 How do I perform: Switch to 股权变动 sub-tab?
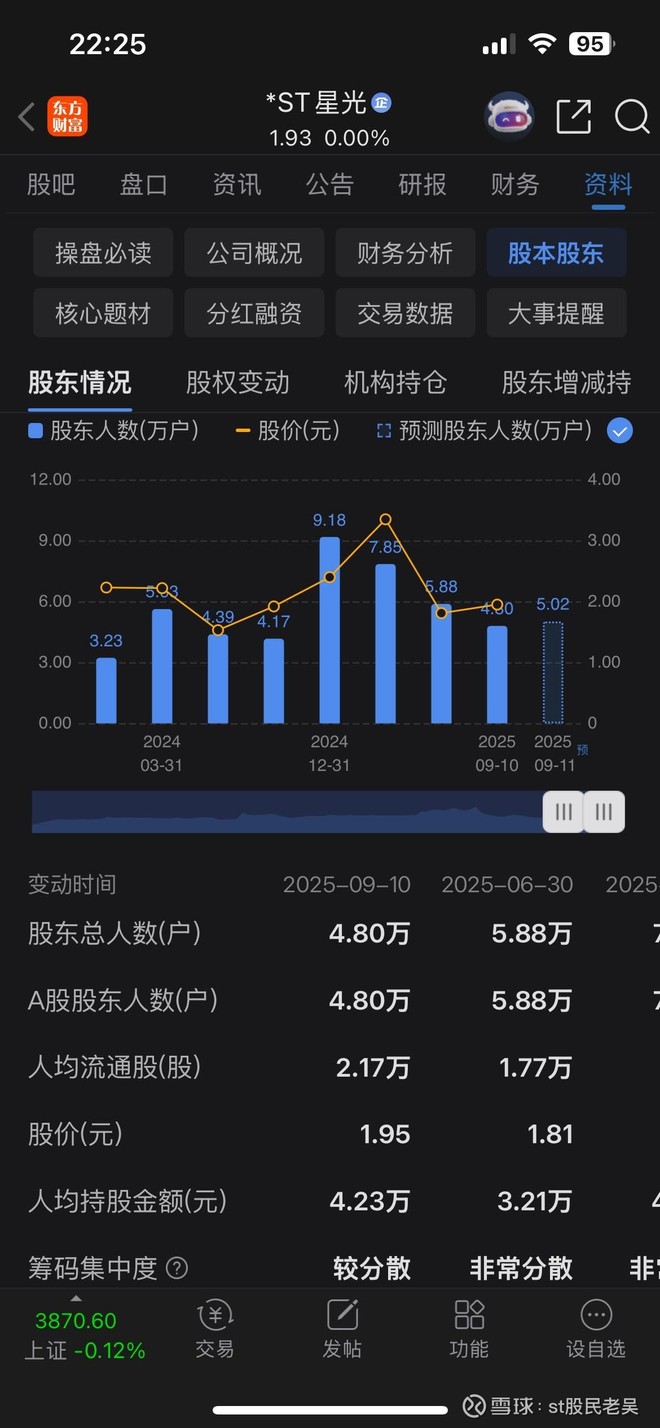237,382
